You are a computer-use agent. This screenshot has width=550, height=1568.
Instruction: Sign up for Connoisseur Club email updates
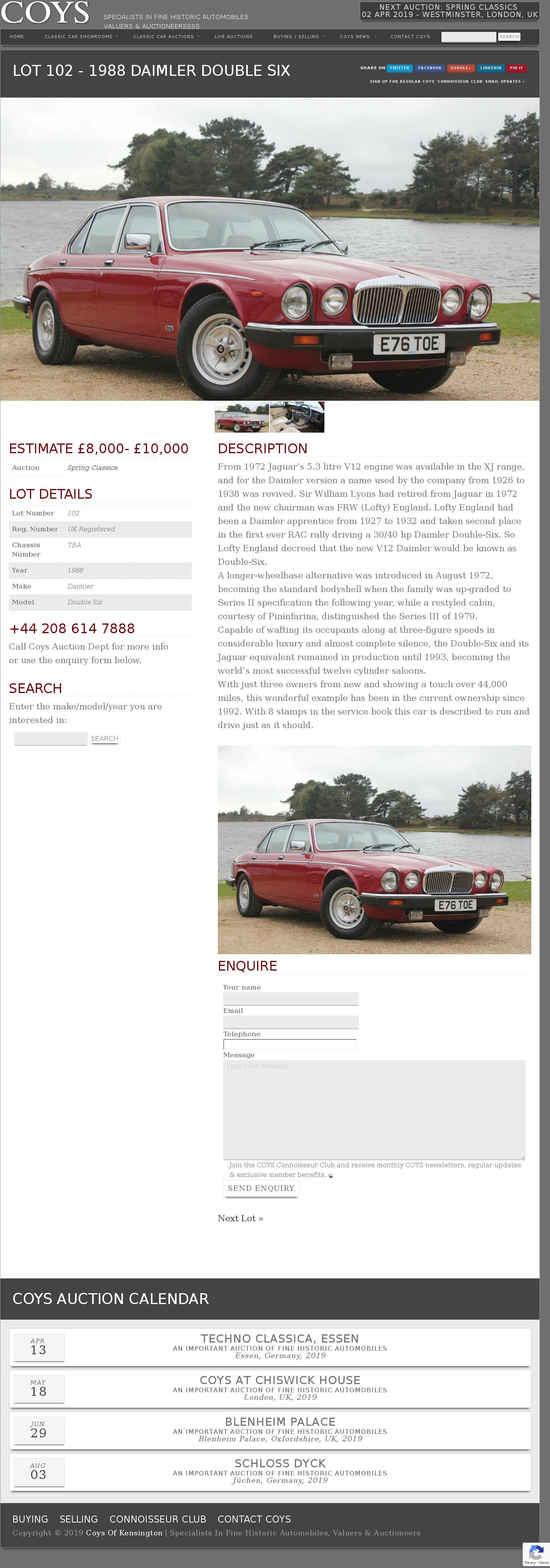[447, 82]
